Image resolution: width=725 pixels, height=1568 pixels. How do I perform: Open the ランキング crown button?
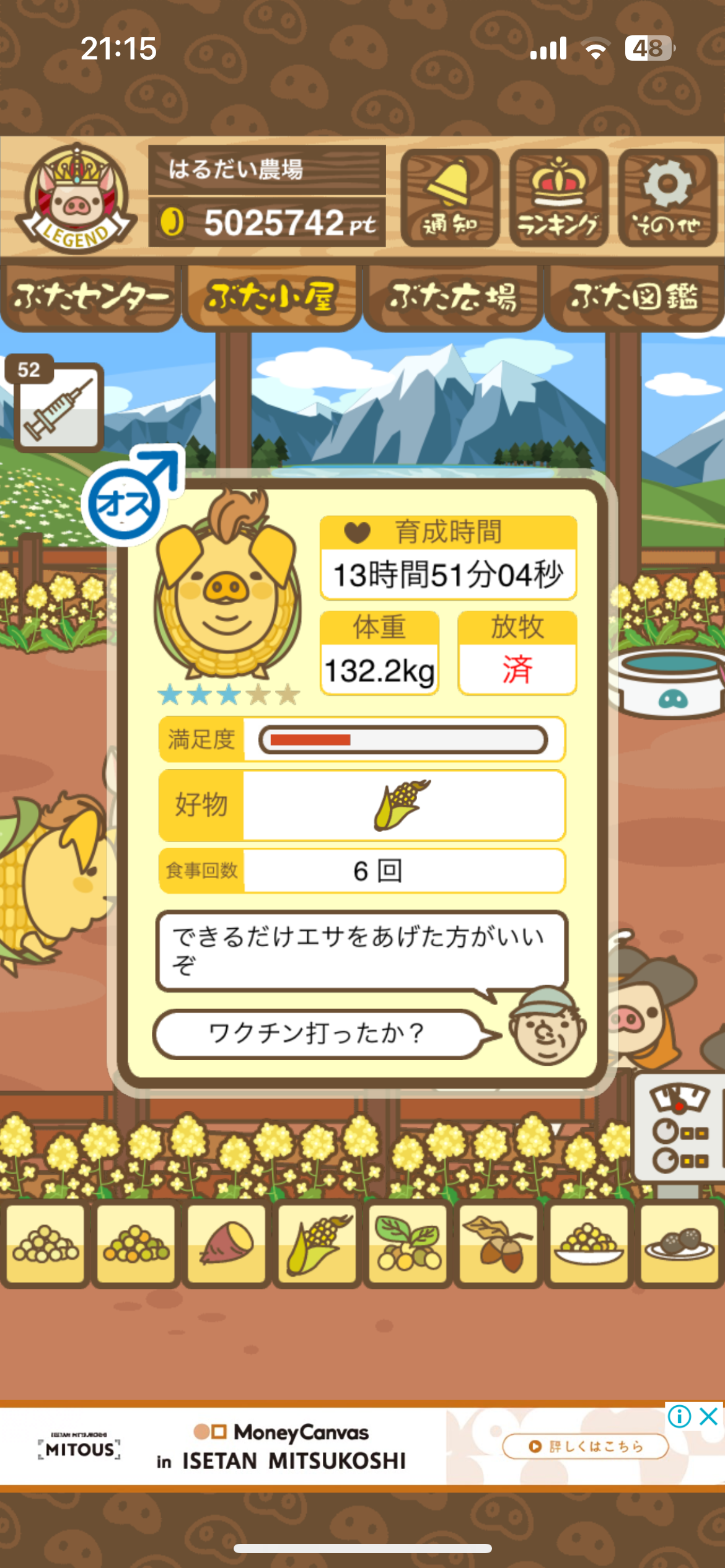point(558,197)
